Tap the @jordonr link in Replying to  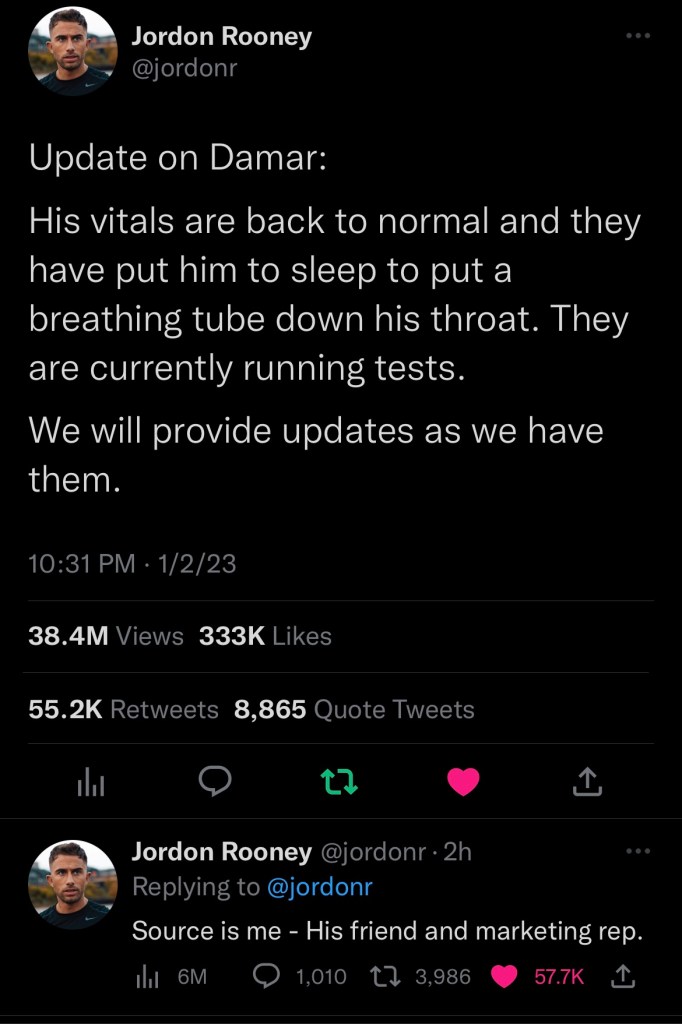(x=318, y=887)
